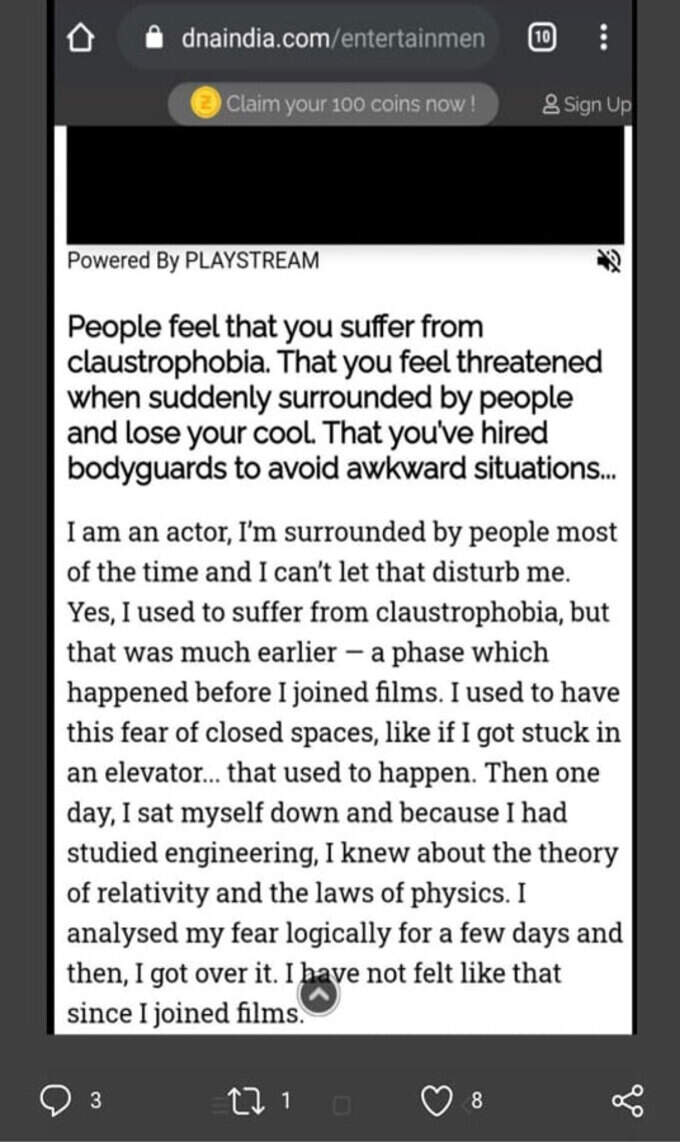
Task: Open the replies via comment icon
Action: [55, 1100]
